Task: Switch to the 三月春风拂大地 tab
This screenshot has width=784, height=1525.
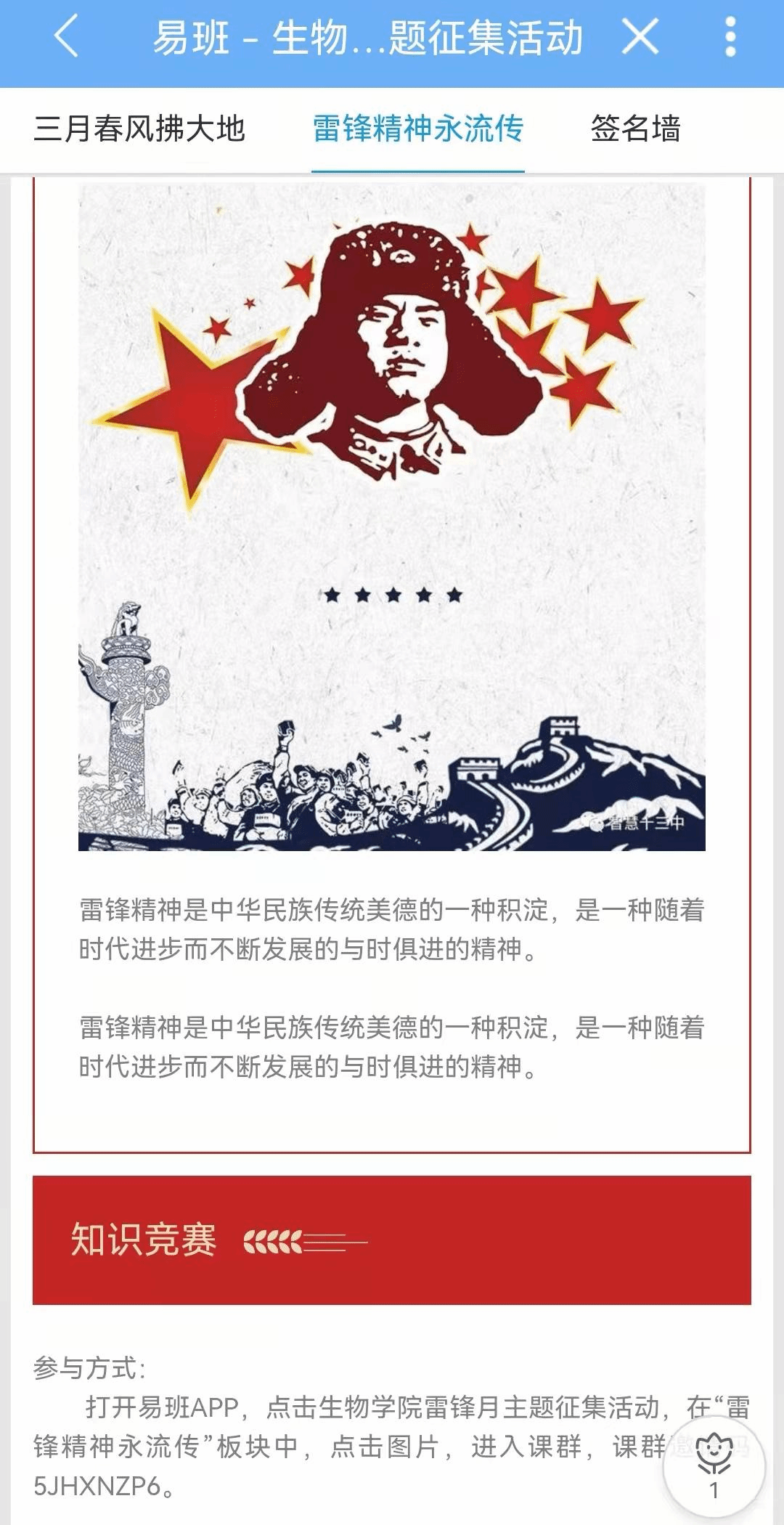Action: pos(139,129)
